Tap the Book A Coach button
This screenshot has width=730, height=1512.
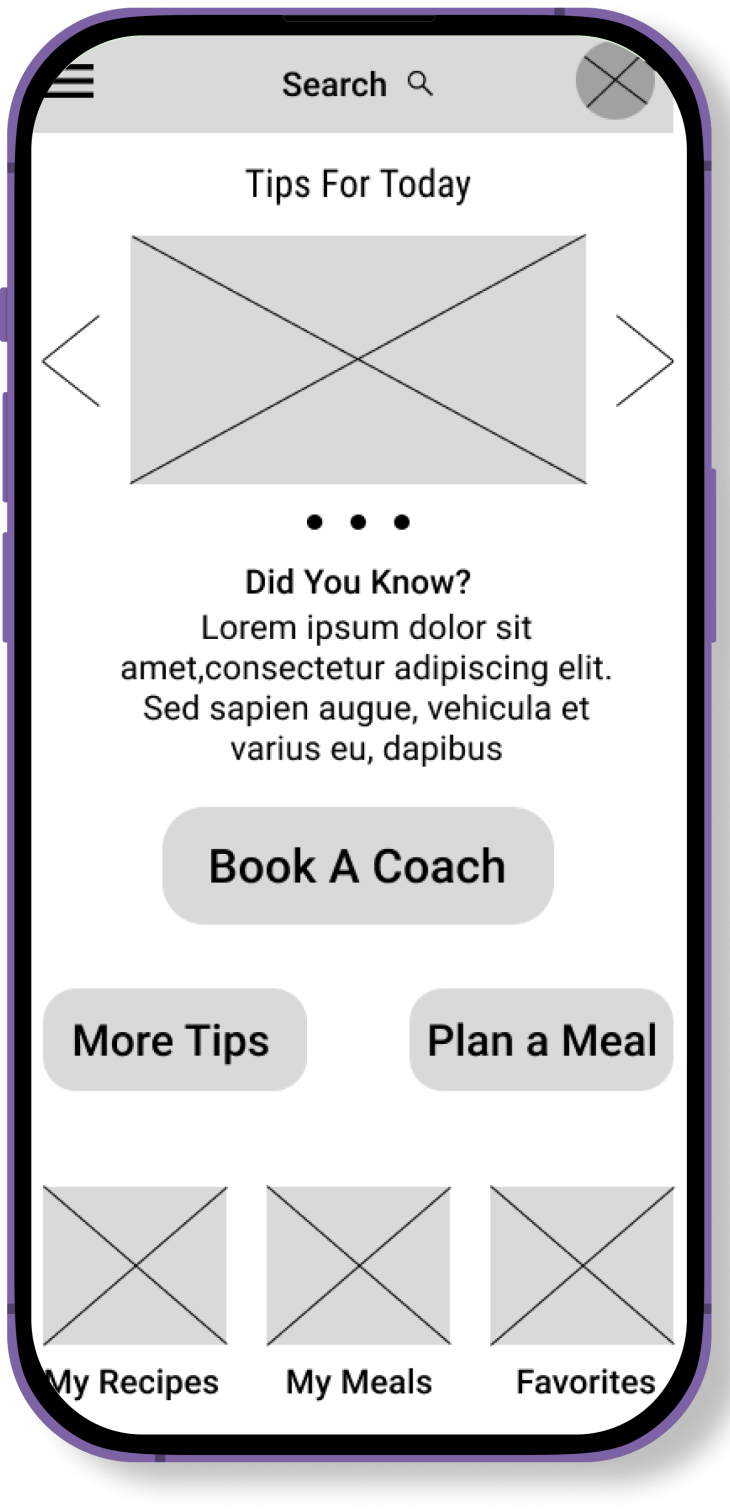pos(358,866)
